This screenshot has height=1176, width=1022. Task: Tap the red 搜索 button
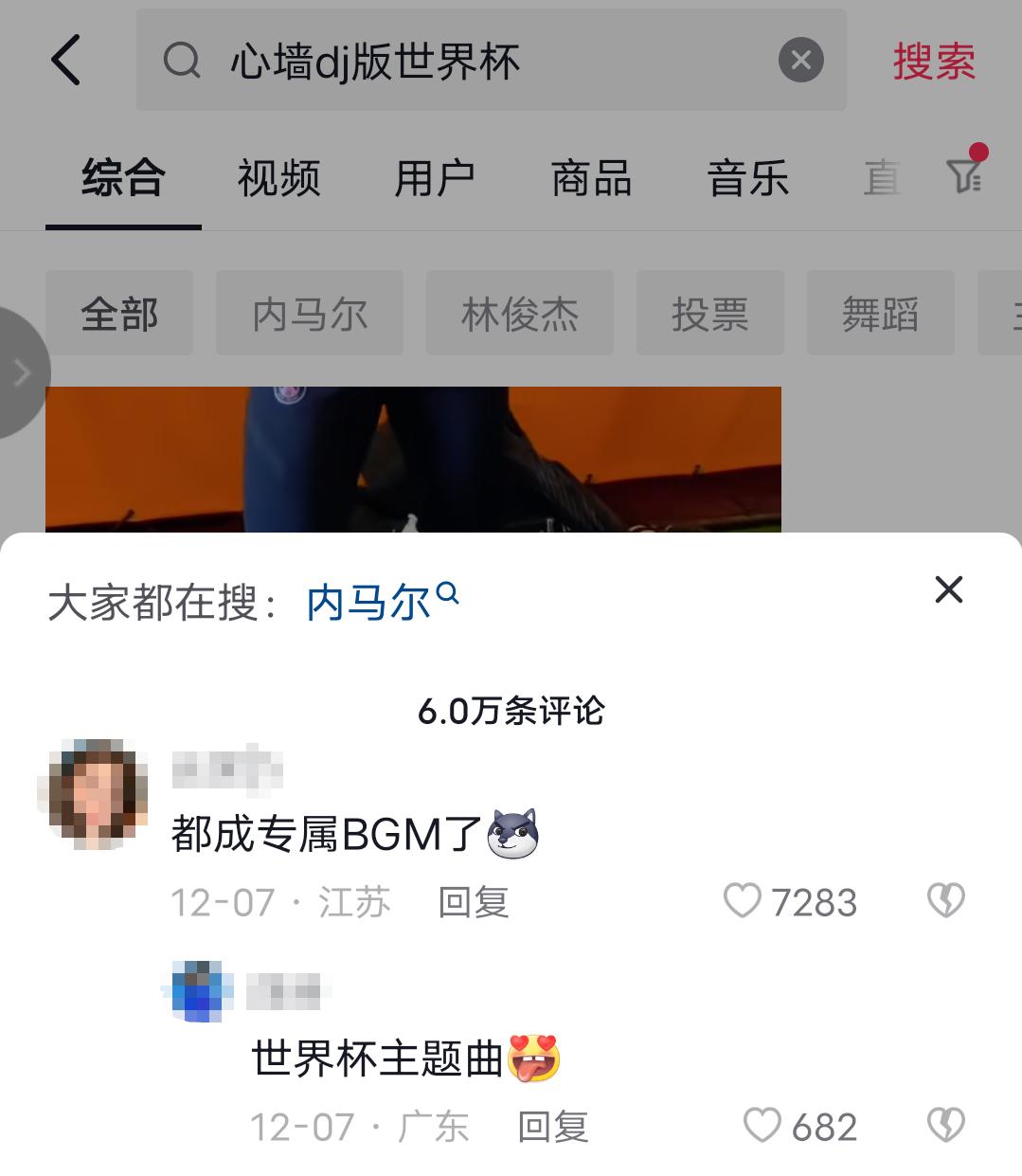click(933, 62)
